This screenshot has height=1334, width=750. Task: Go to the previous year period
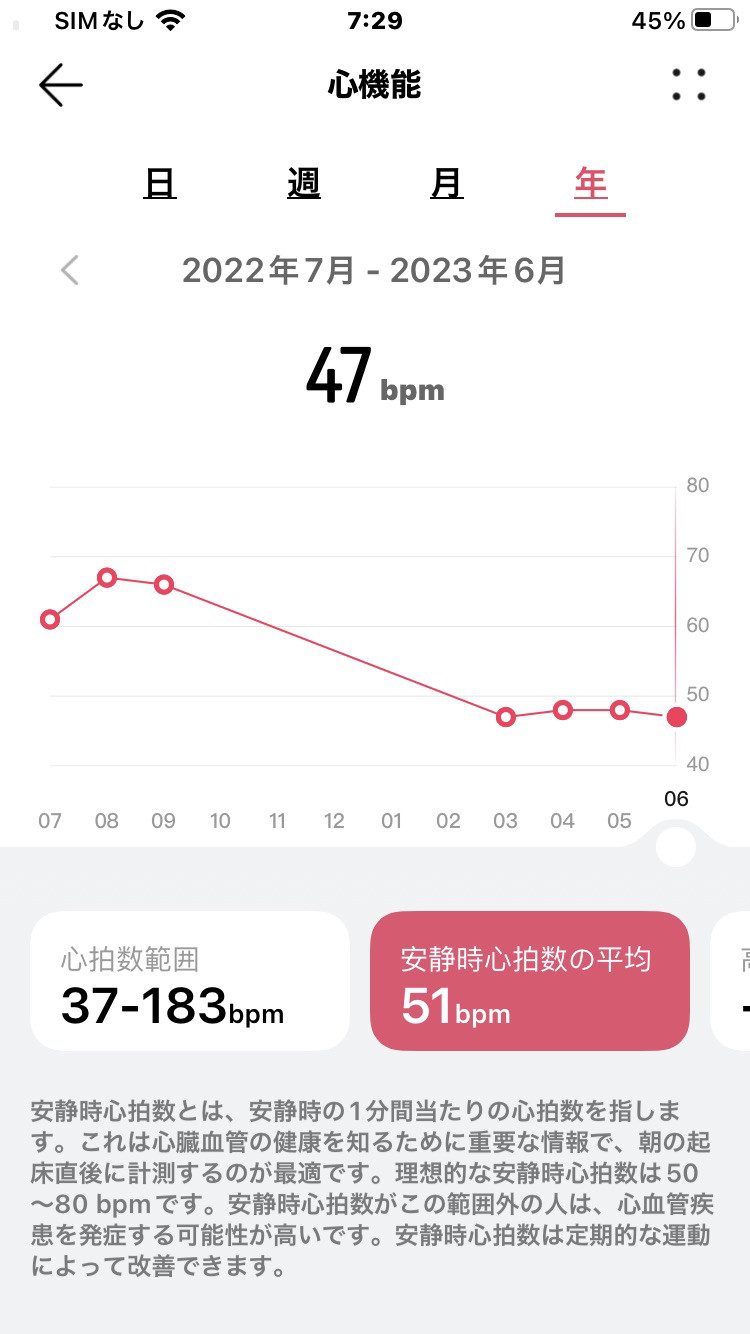70,270
